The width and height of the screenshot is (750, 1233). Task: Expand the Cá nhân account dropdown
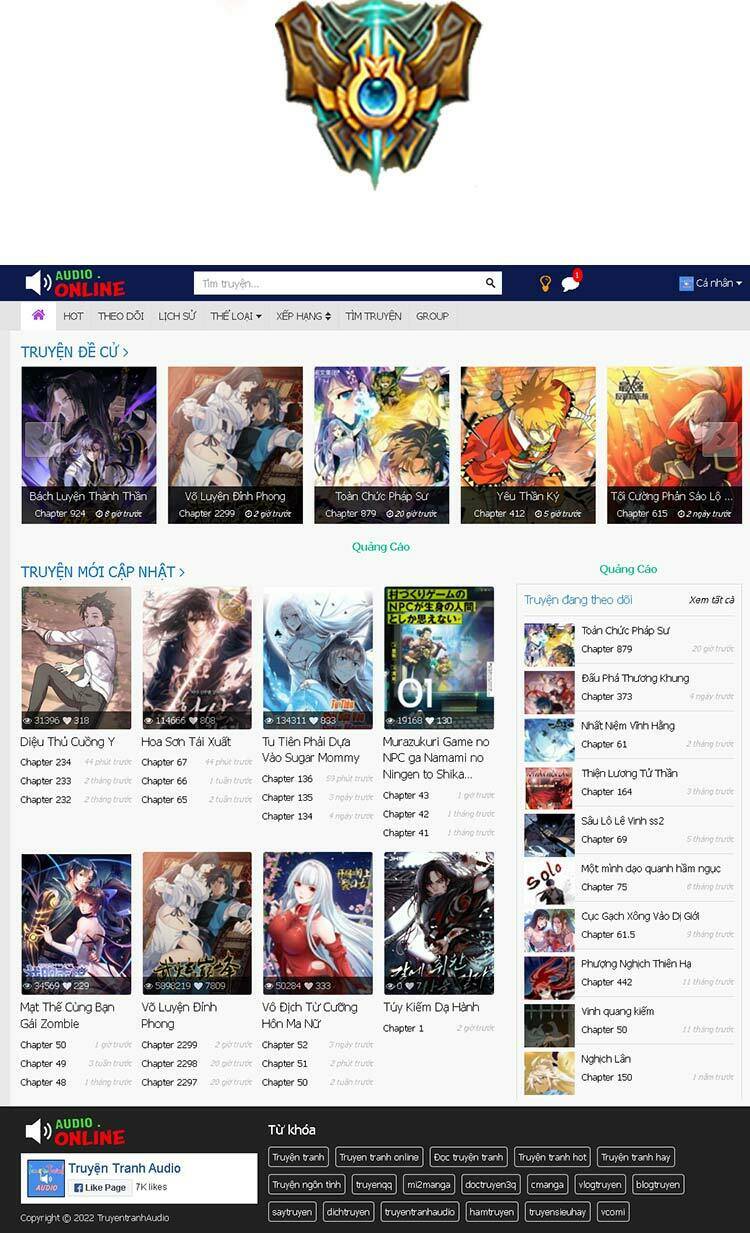pos(711,283)
